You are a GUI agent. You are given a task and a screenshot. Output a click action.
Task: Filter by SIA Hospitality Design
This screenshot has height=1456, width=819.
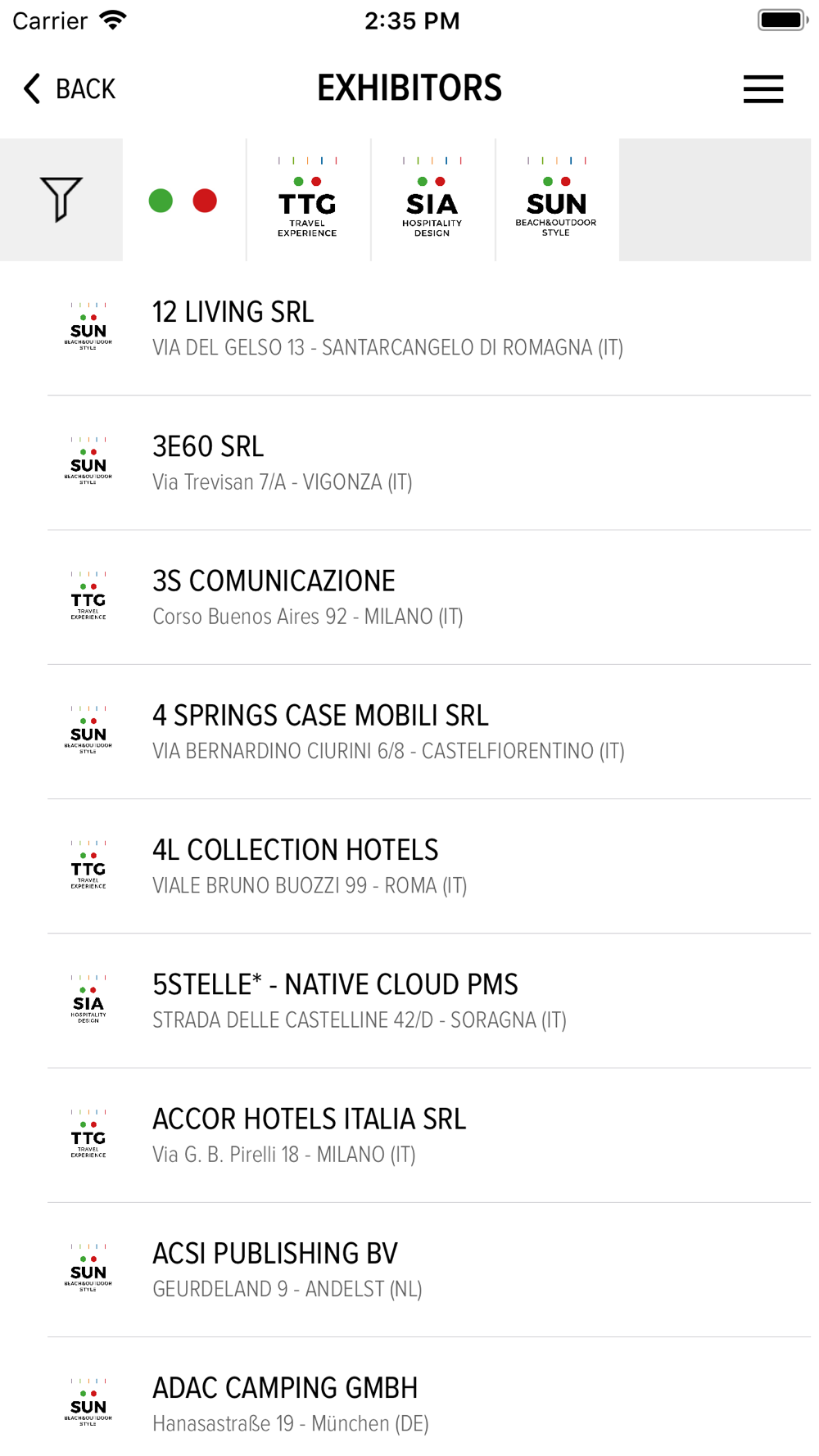pyautogui.click(x=432, y=200)
